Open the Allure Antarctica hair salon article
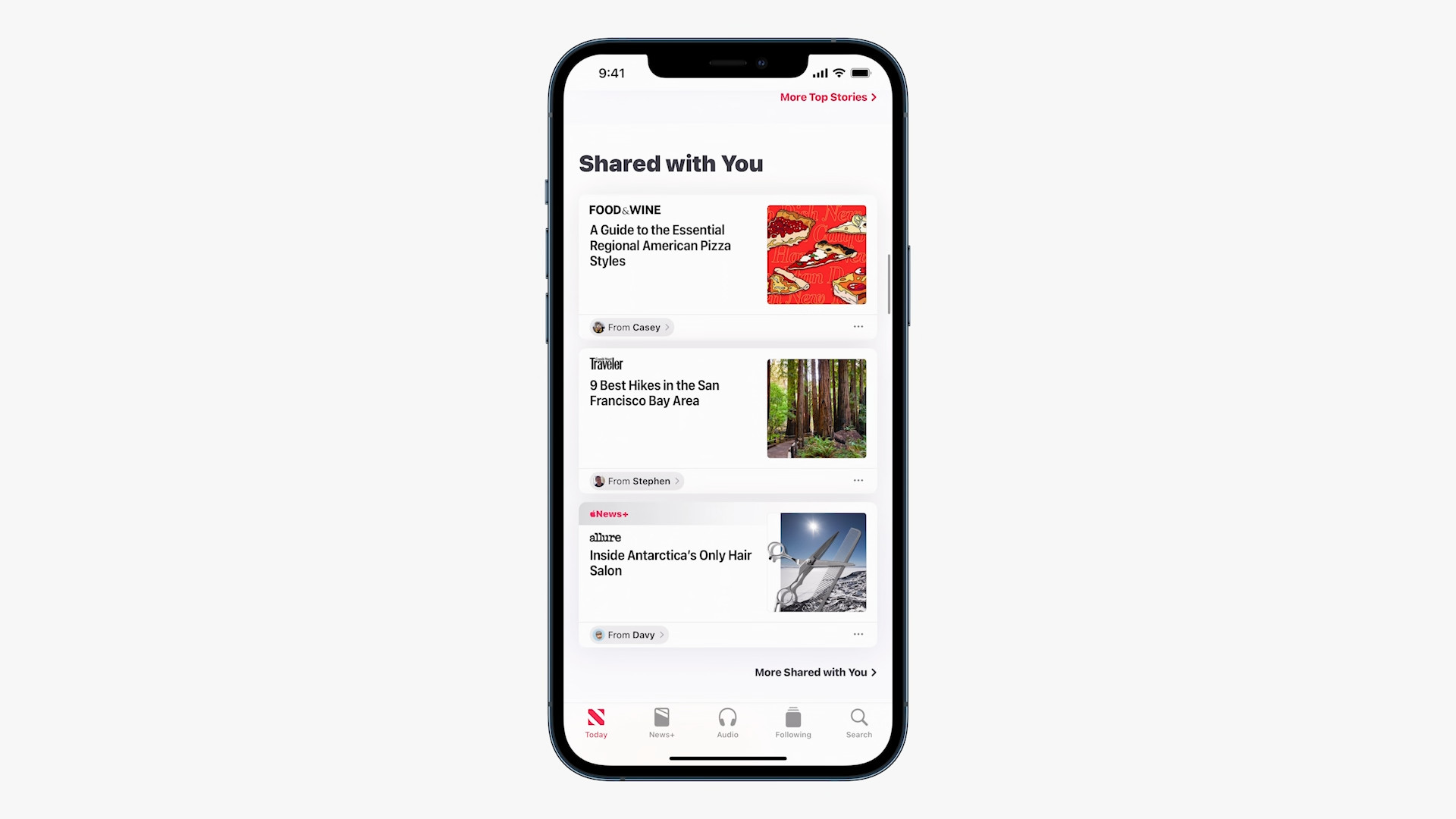This screenshot has height=819, width=1456. click(x=670, y=563)
